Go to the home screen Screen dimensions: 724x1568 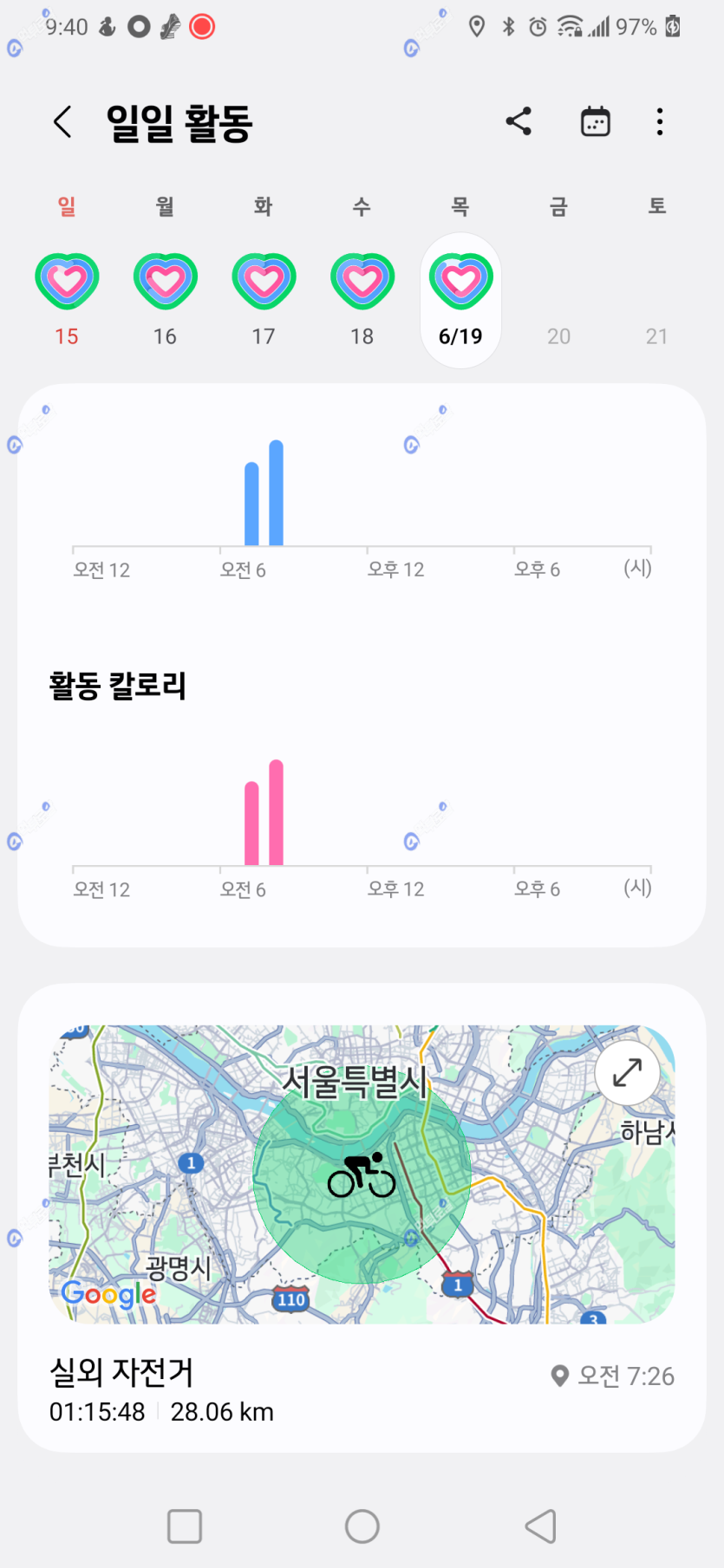tap(362, 1526)
